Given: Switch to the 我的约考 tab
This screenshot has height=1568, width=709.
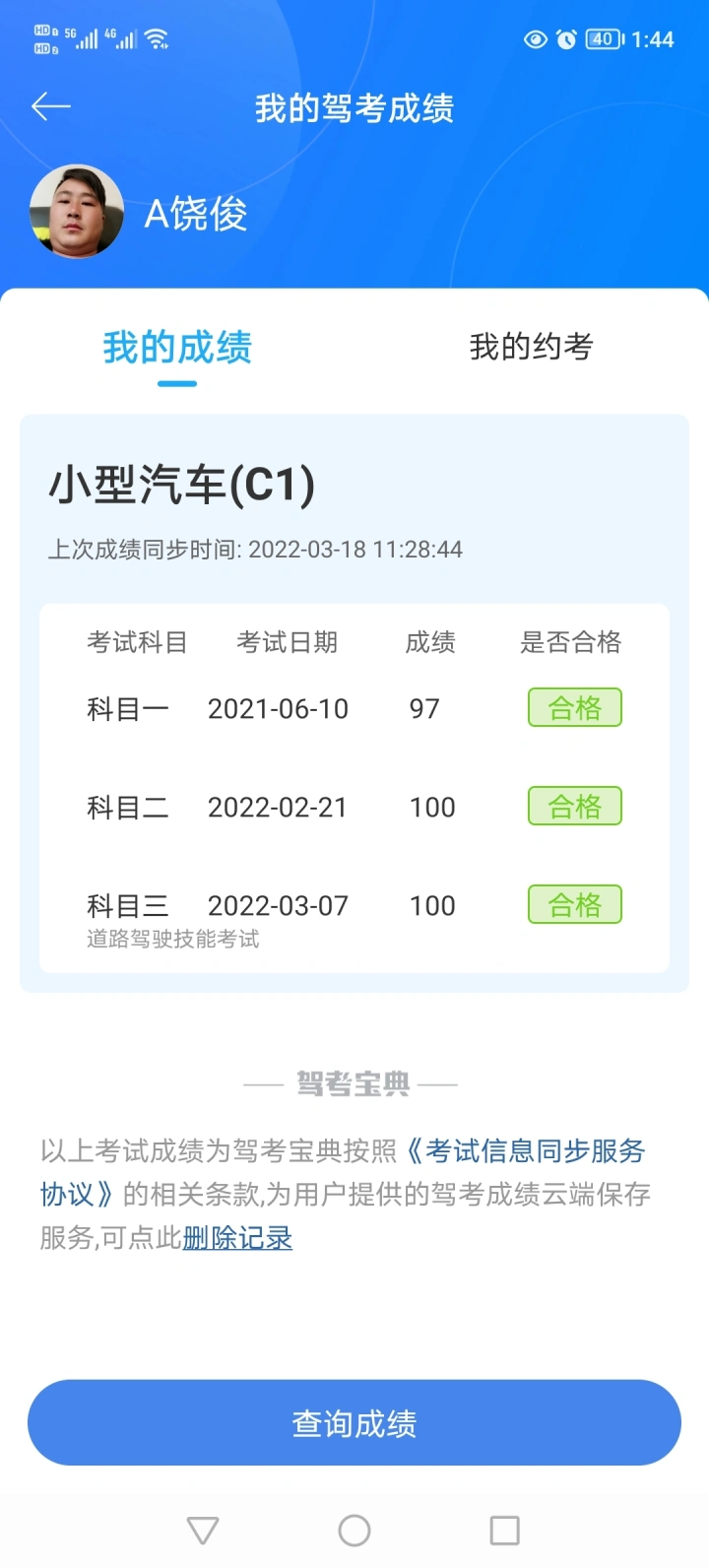Looking at the screenshot, I should pyautogui.click(x=531, y=347).
